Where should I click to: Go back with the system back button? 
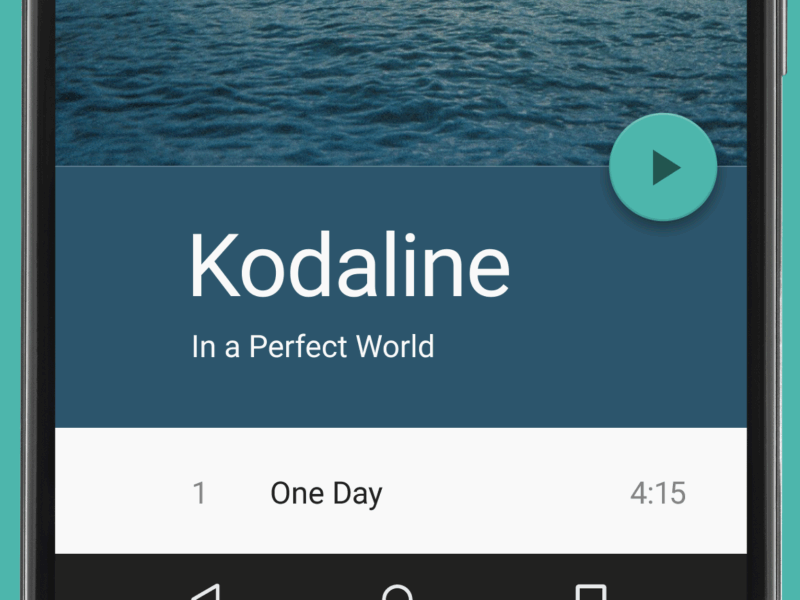pos(206,592)
